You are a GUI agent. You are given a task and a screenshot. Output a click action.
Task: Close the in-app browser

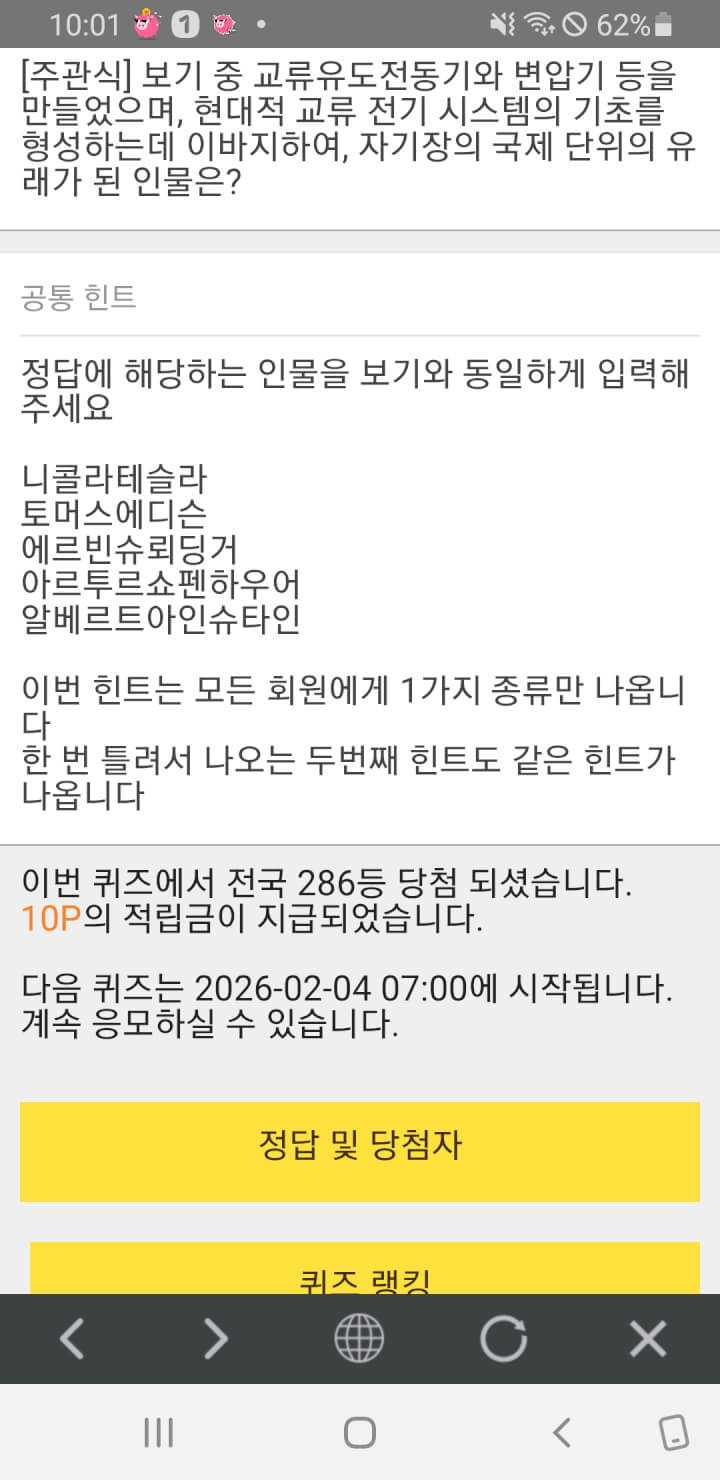pos(648,1339)
